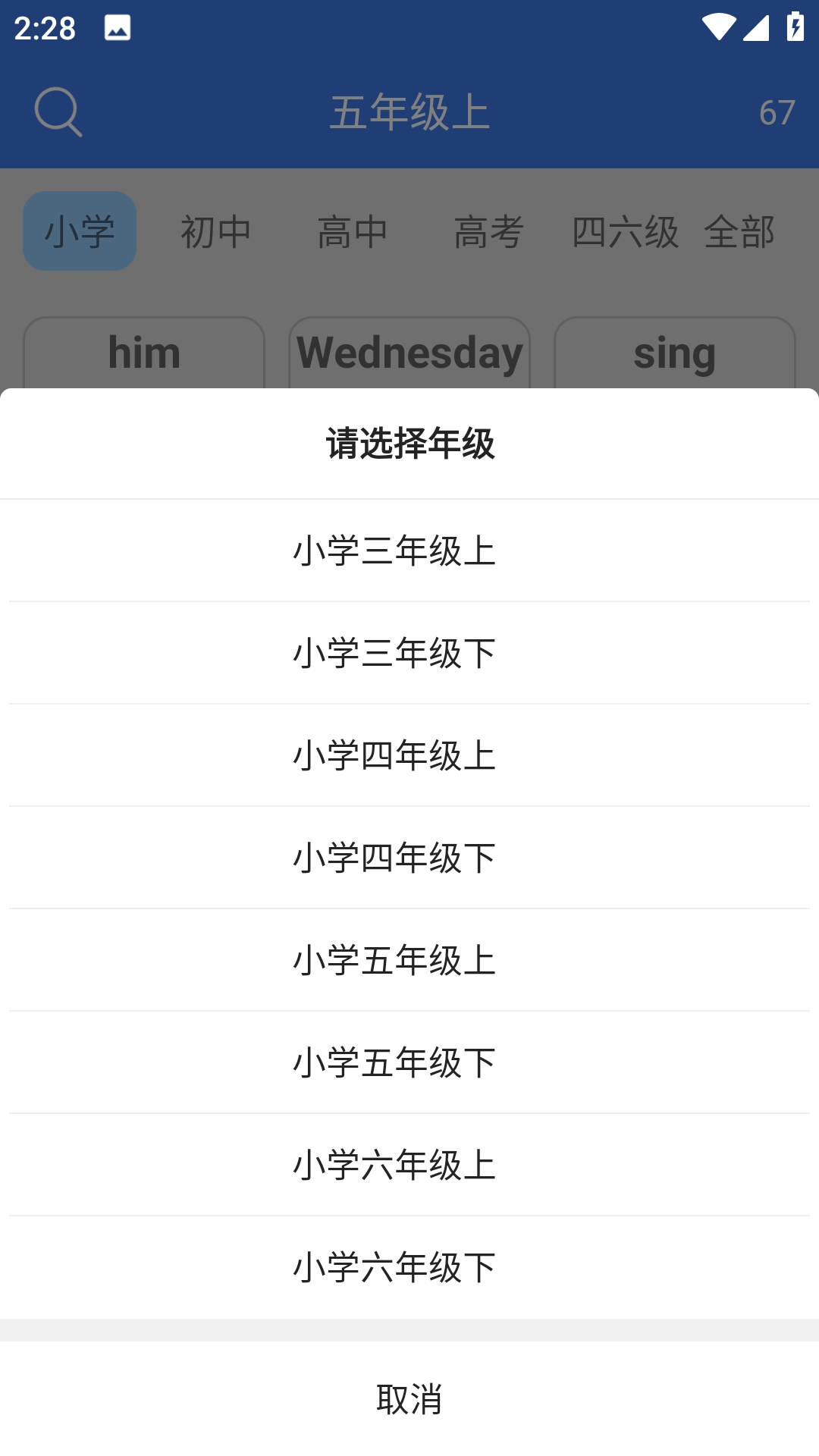Screen dimensions: 819x1456
Task: Select the highlighted 小学 filter
Action: pos(80,230)
